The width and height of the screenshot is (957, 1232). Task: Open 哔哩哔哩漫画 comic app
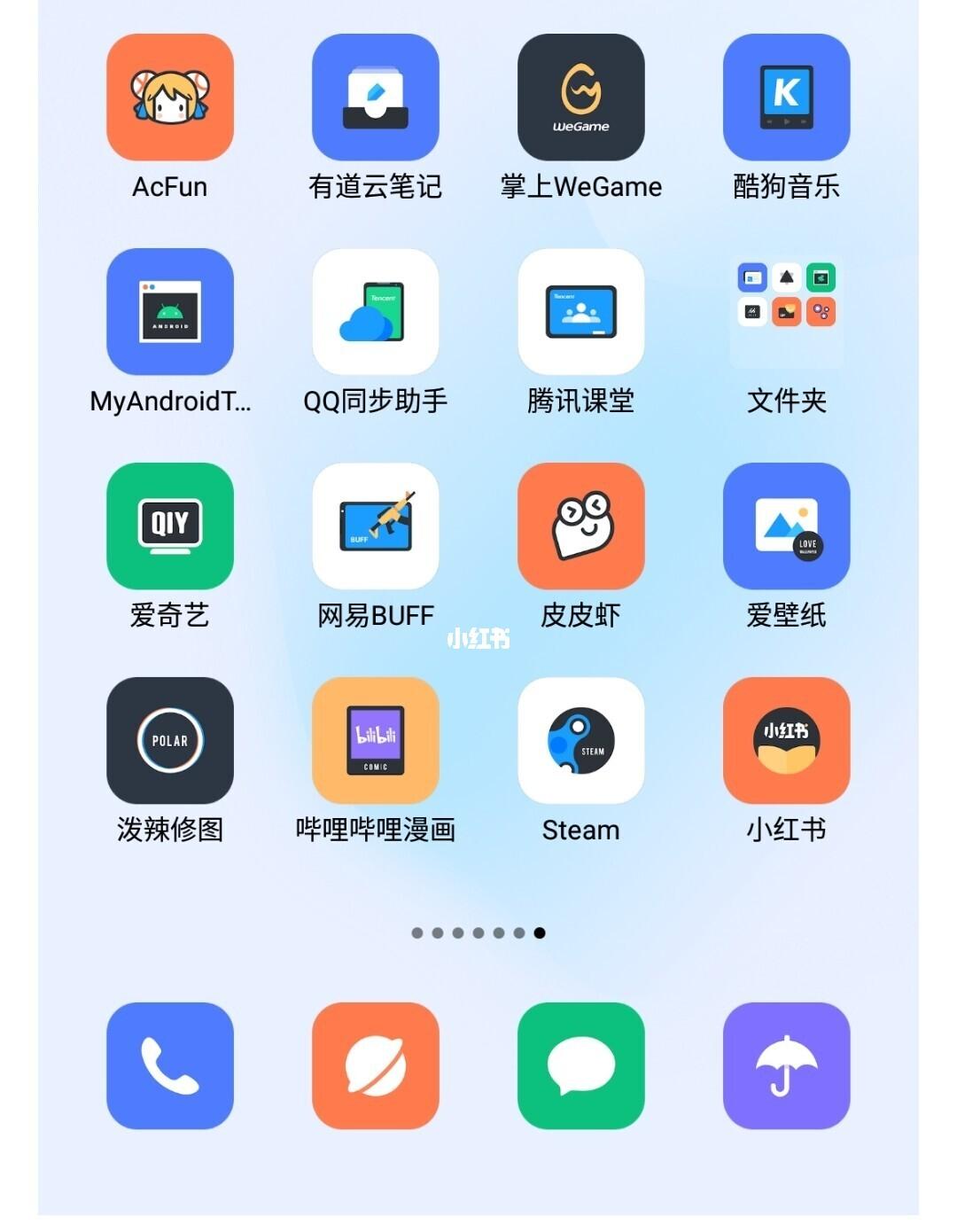point(375,741)
